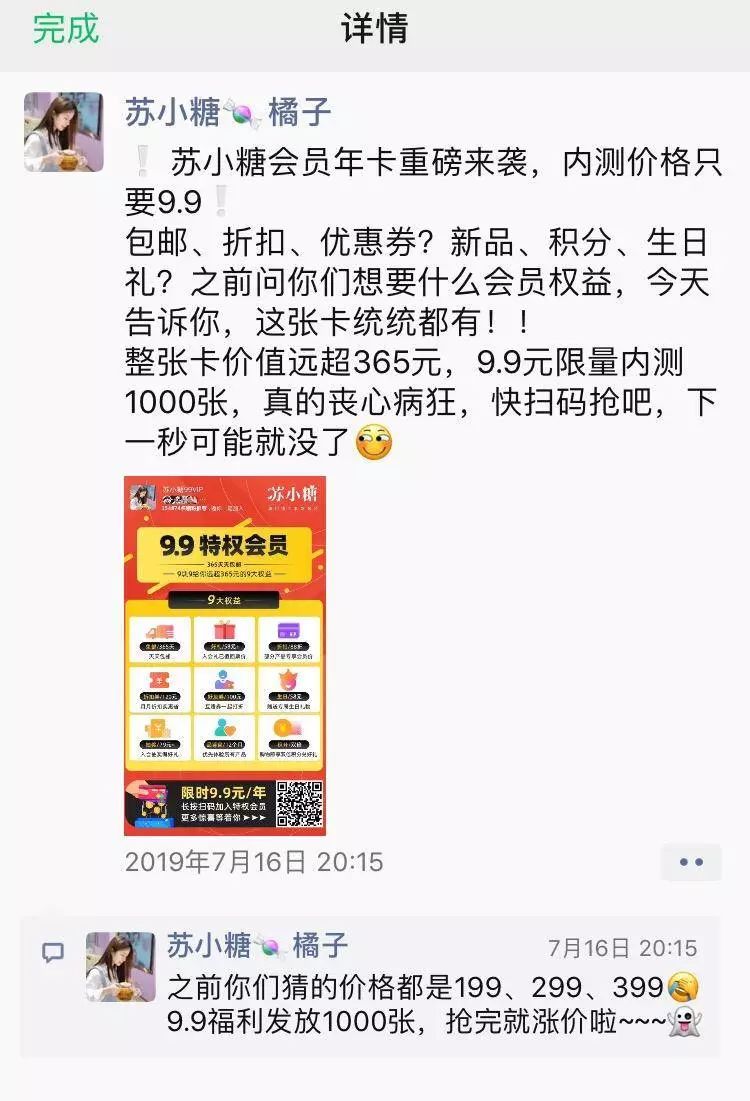Tap the commenter's avatar in the comment section
750x1101 pixels.
120,966
